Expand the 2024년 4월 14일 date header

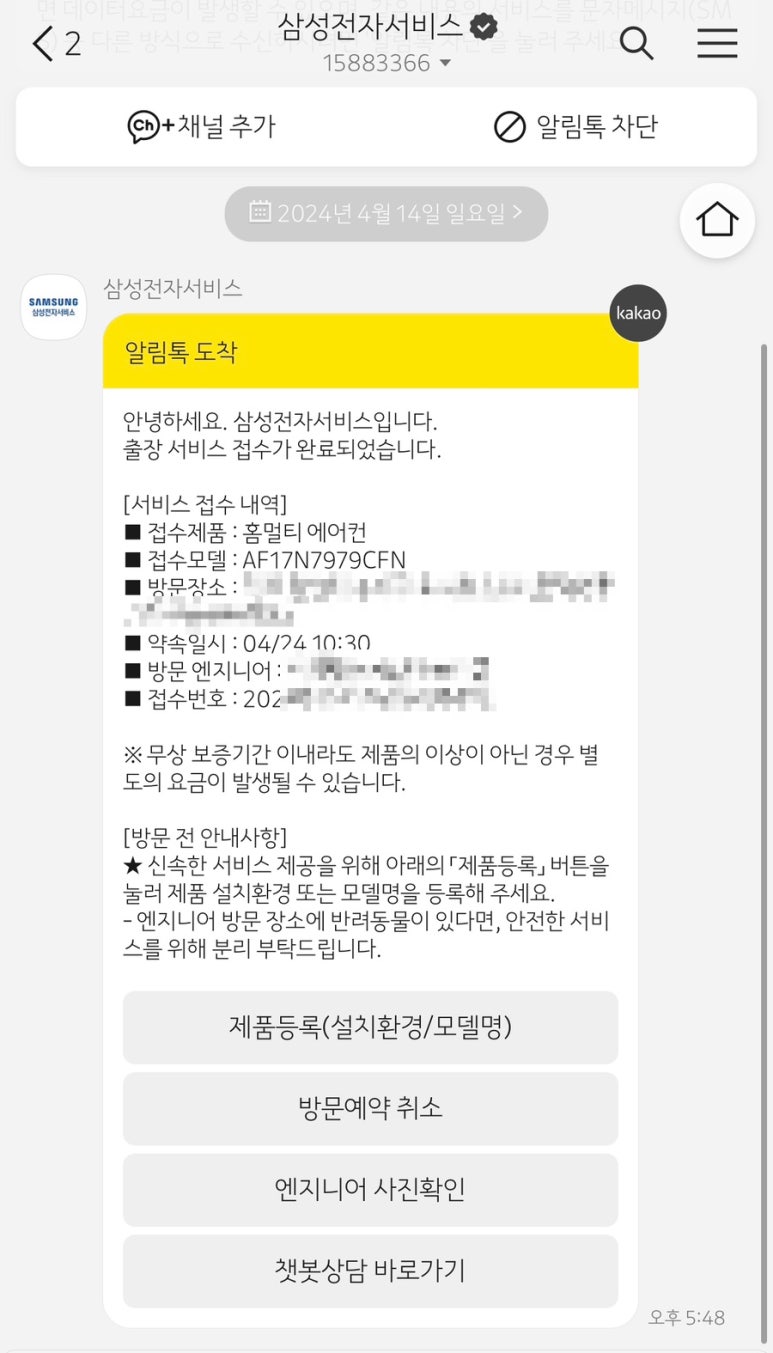[387, 213]
